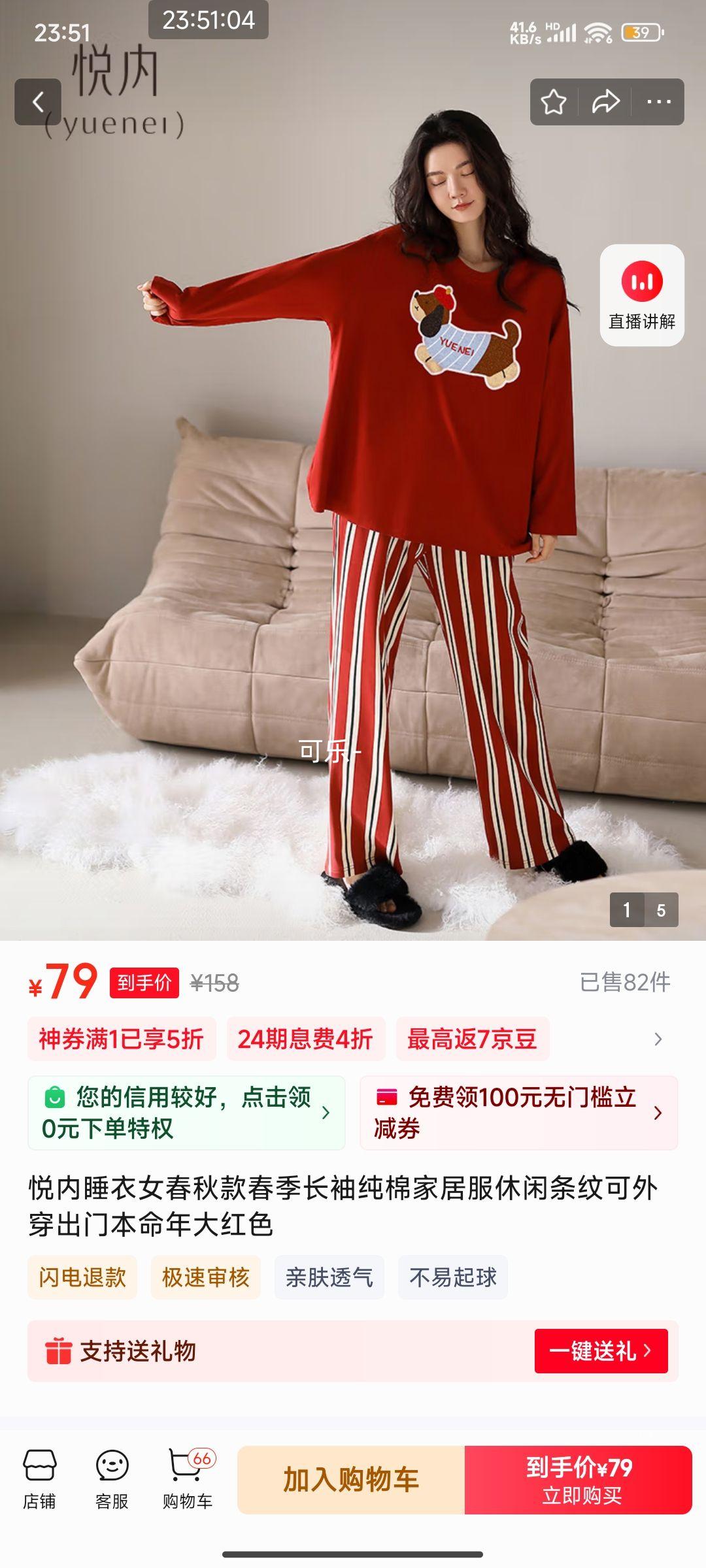The width and height of the screenshot is (706, 1568).
Task: Contact 客服 customer service
Action: click(x=112, y=1479)
